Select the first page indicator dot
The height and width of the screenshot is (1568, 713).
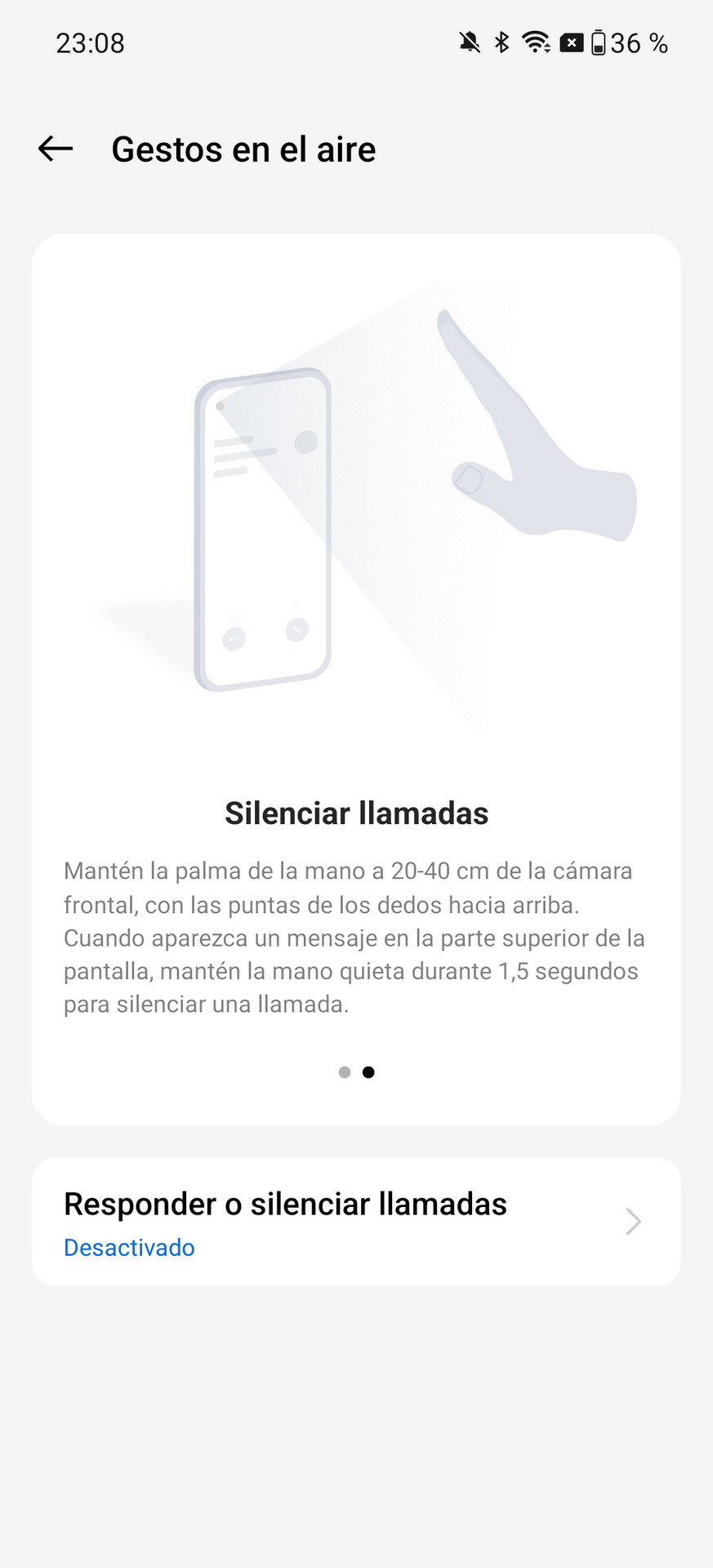tap(345, 1072)
